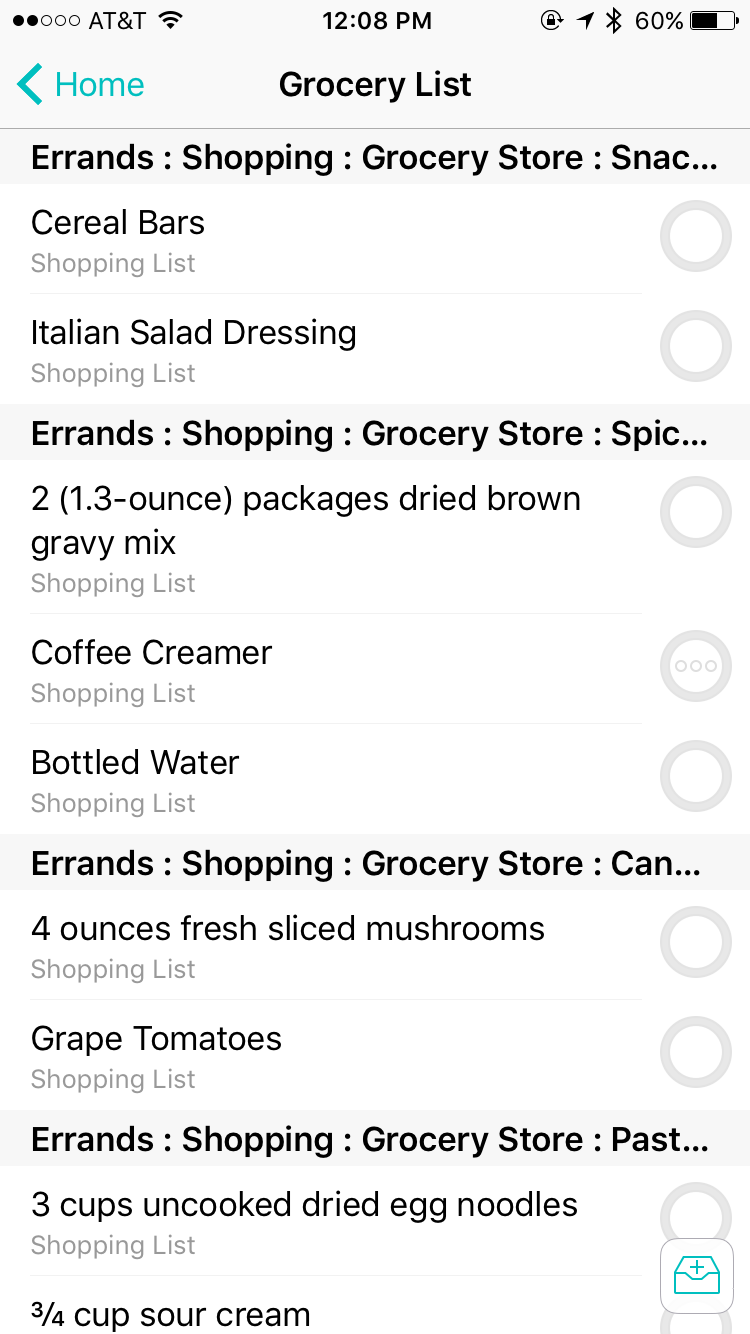The height and width of the screenshot is (1334, 750).
Task: View details for Coffee Creamer
Action: pos(300,670)
